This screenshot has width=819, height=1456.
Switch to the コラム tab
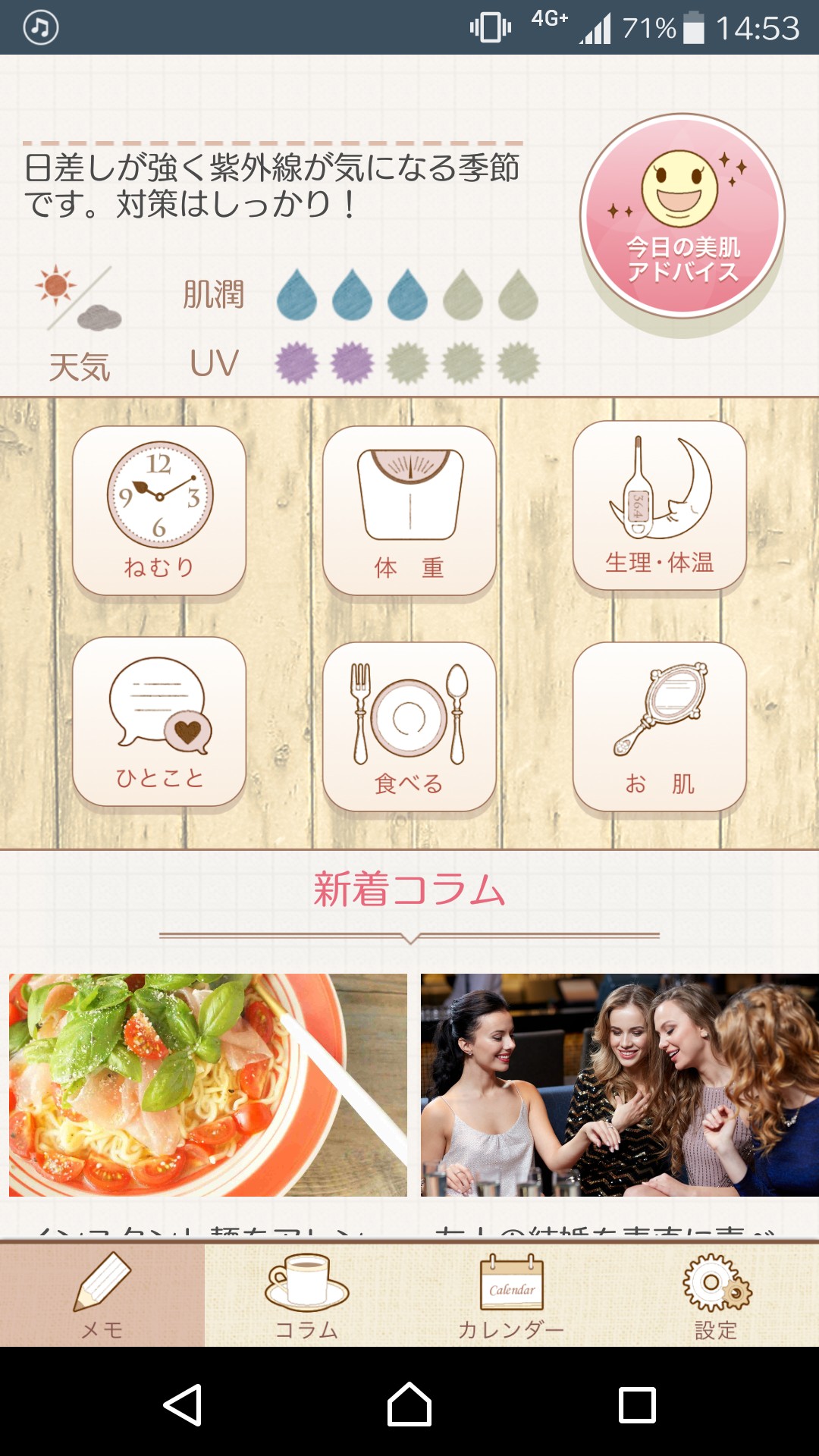[307, 1295]
